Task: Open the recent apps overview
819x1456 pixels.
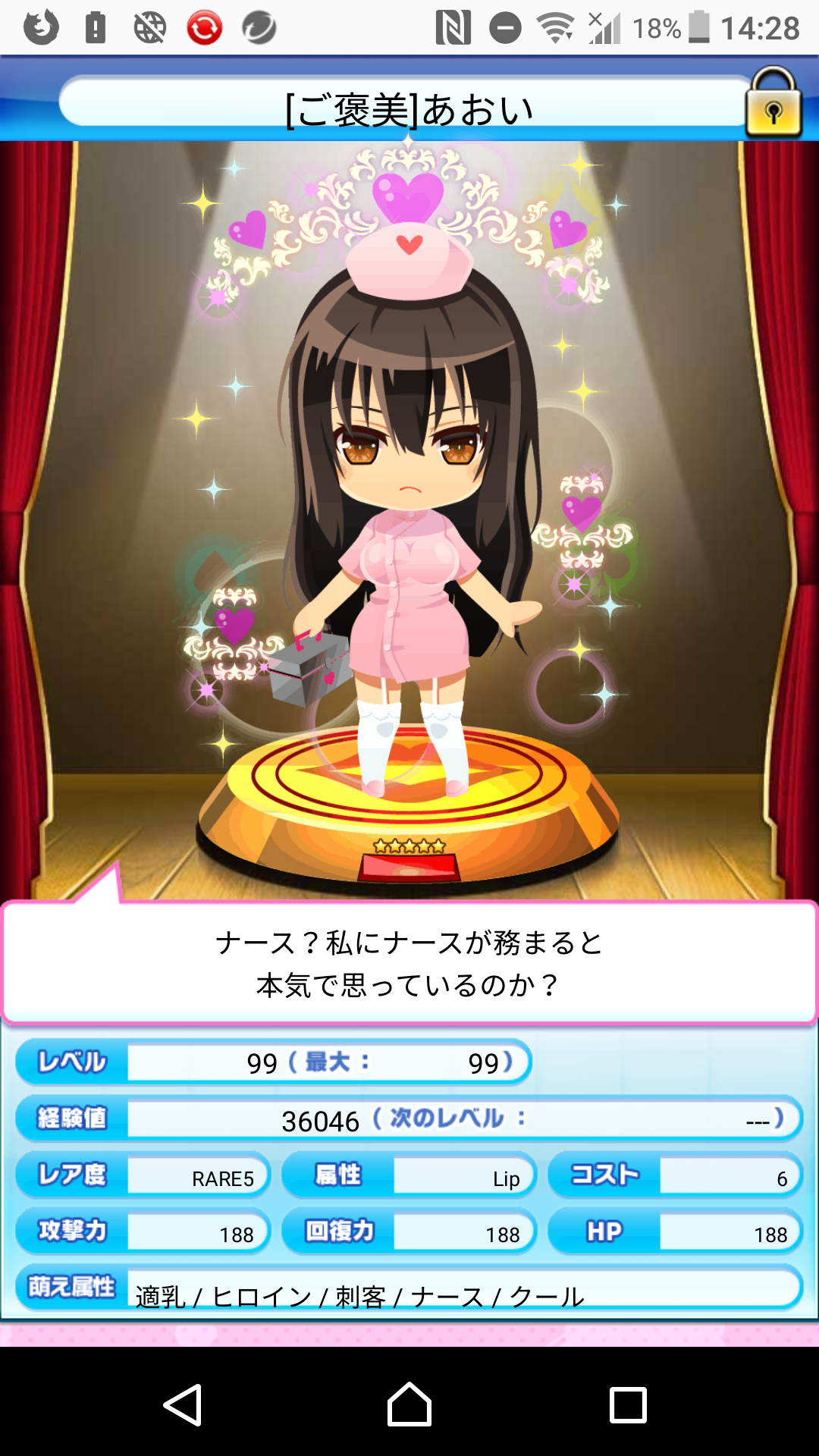Action: point(628,1405)
